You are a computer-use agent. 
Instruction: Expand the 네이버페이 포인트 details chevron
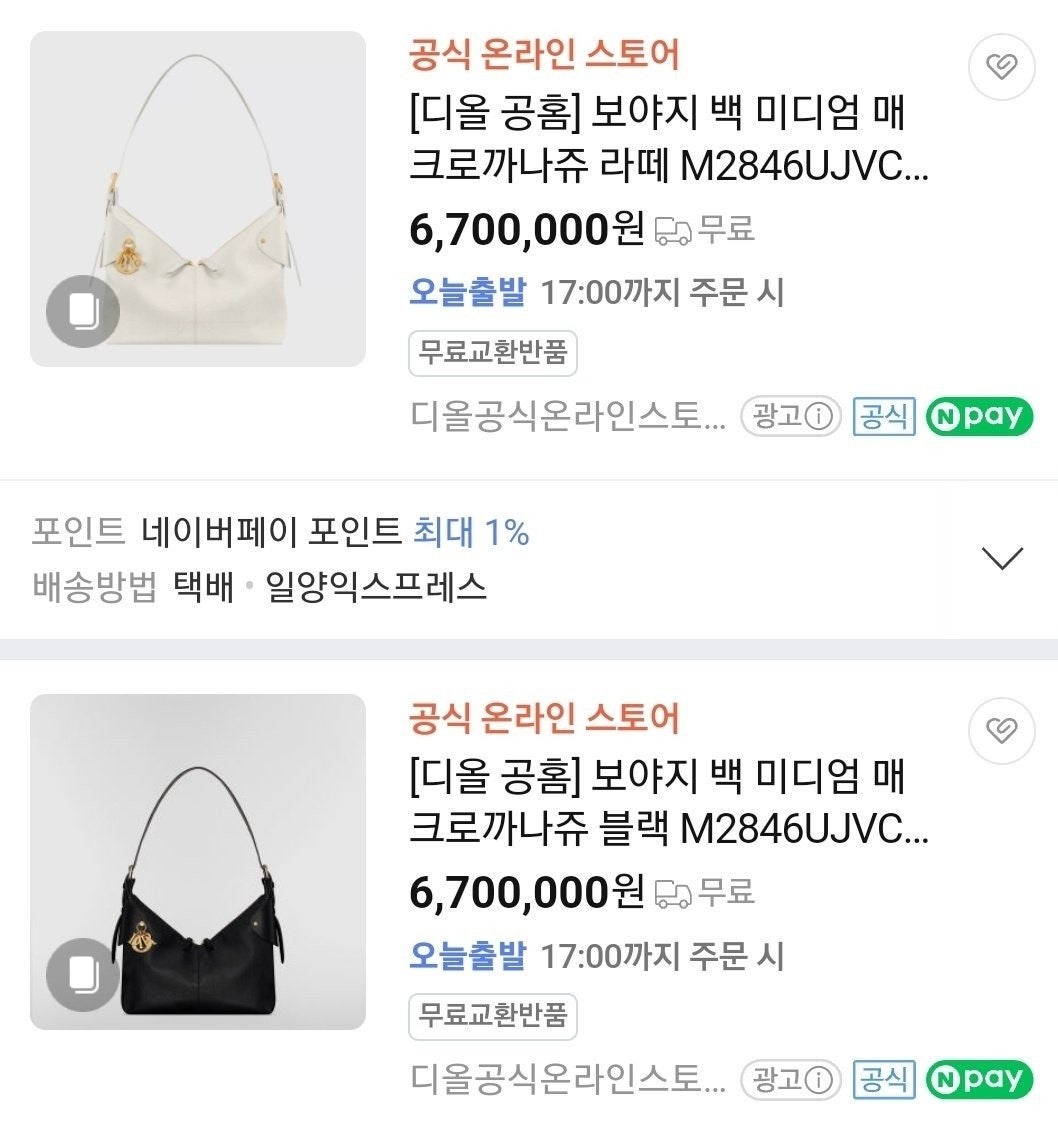point(1002,558)
